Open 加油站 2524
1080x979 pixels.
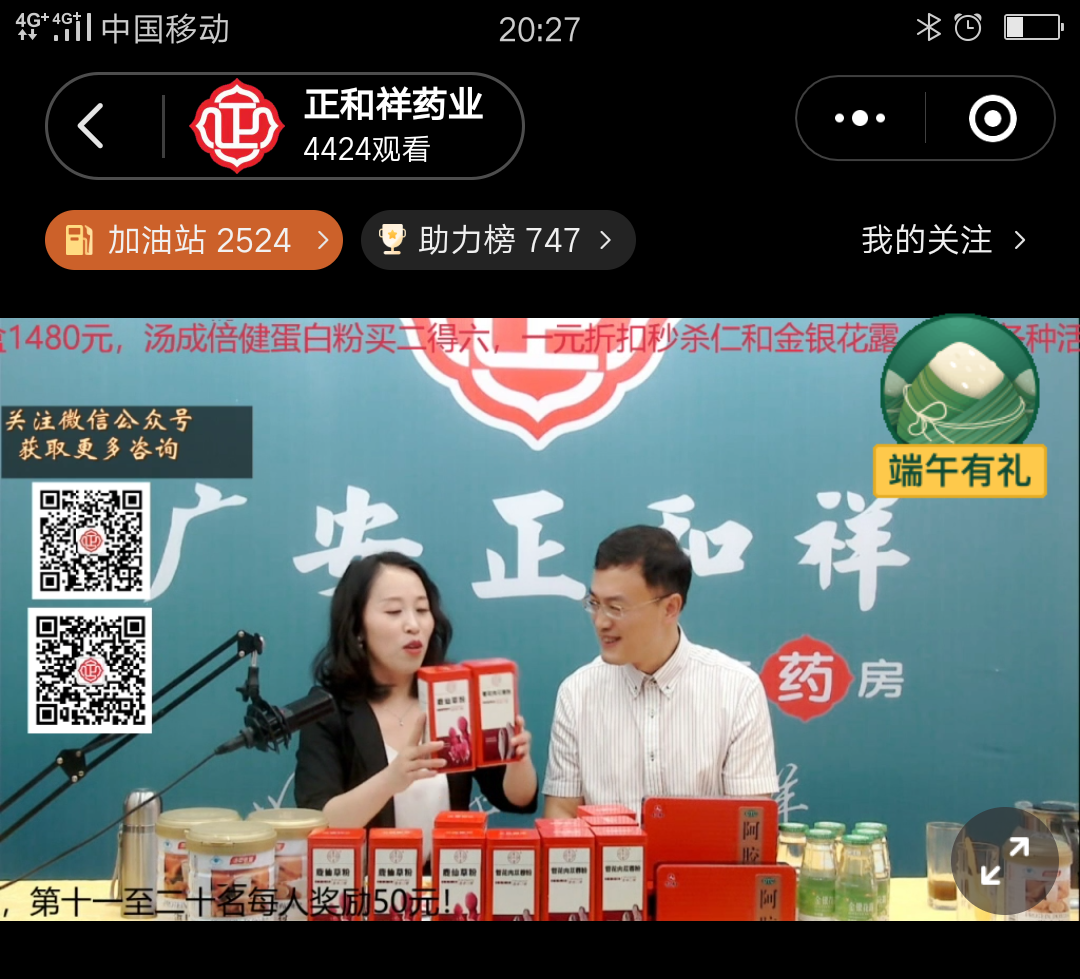[x=194, y=240]
